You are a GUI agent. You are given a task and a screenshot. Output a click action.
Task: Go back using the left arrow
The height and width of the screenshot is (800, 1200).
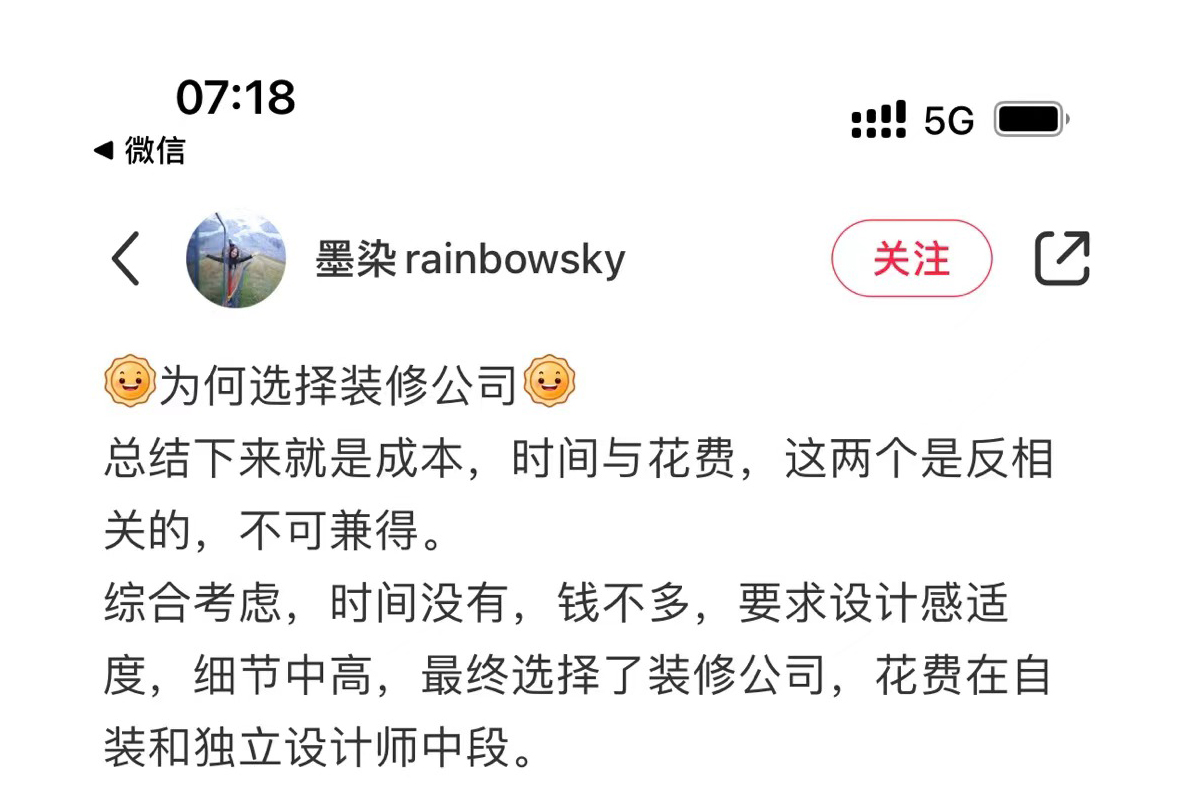tap(126, 260)
